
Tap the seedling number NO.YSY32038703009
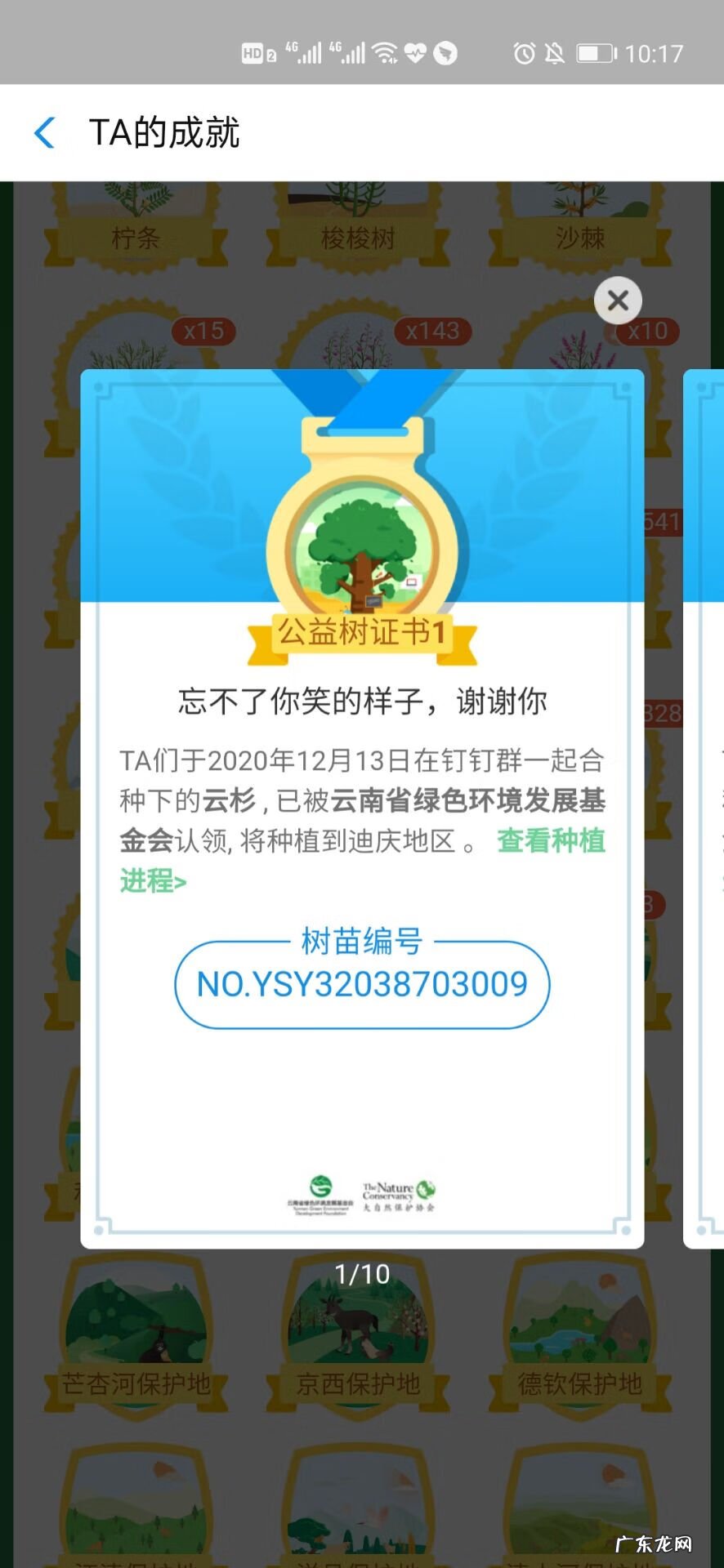pyautogui.click(x=362, y=984)
